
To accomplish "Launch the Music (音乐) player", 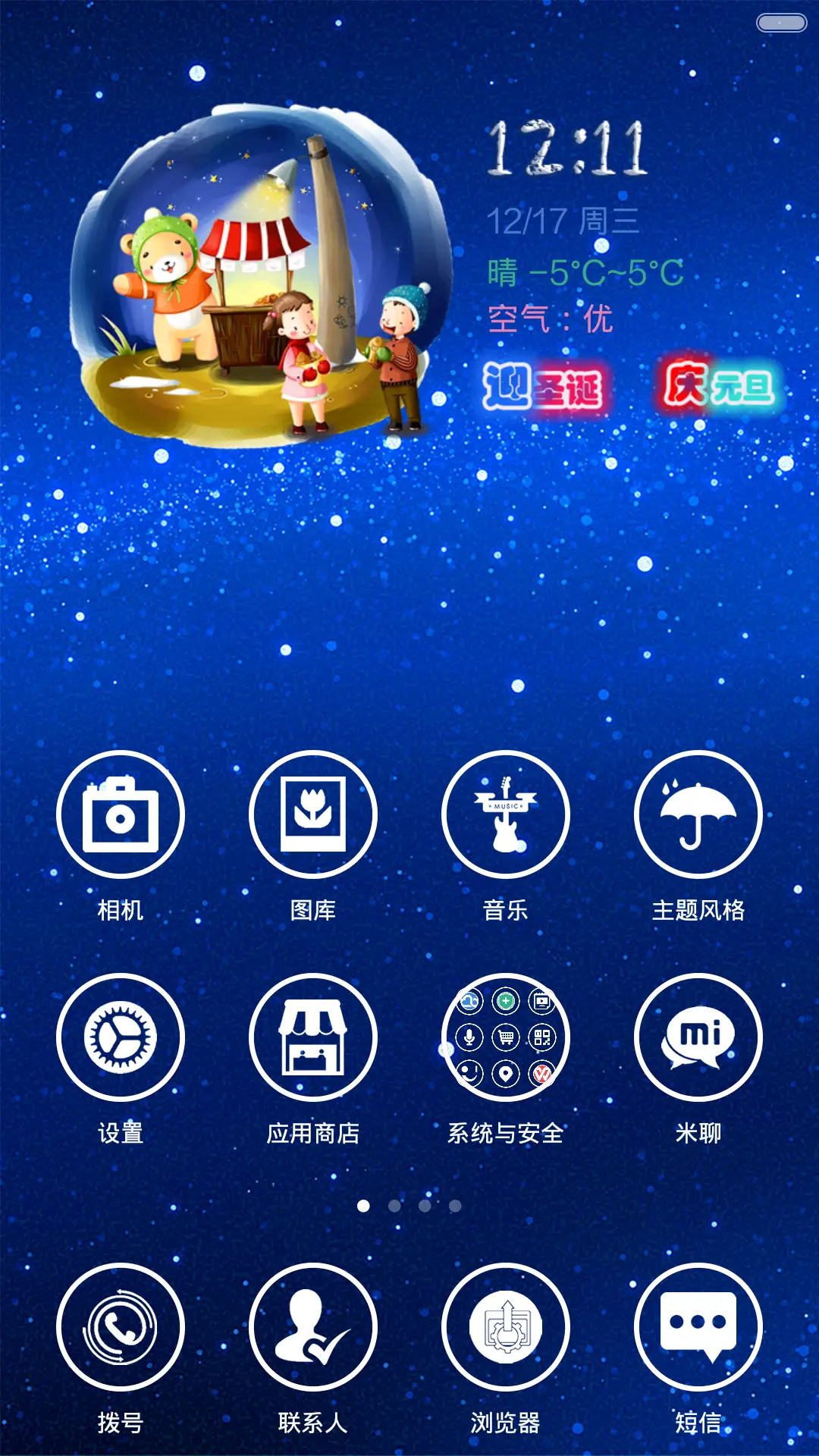I will coord(506,815).
